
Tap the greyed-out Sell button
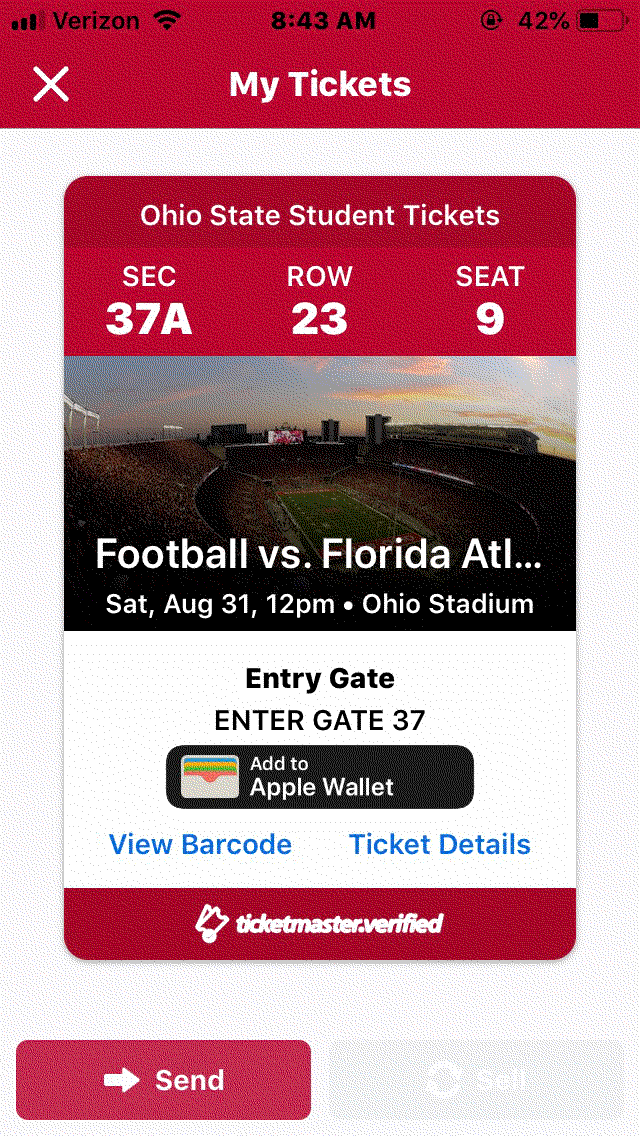(476, 1080)
